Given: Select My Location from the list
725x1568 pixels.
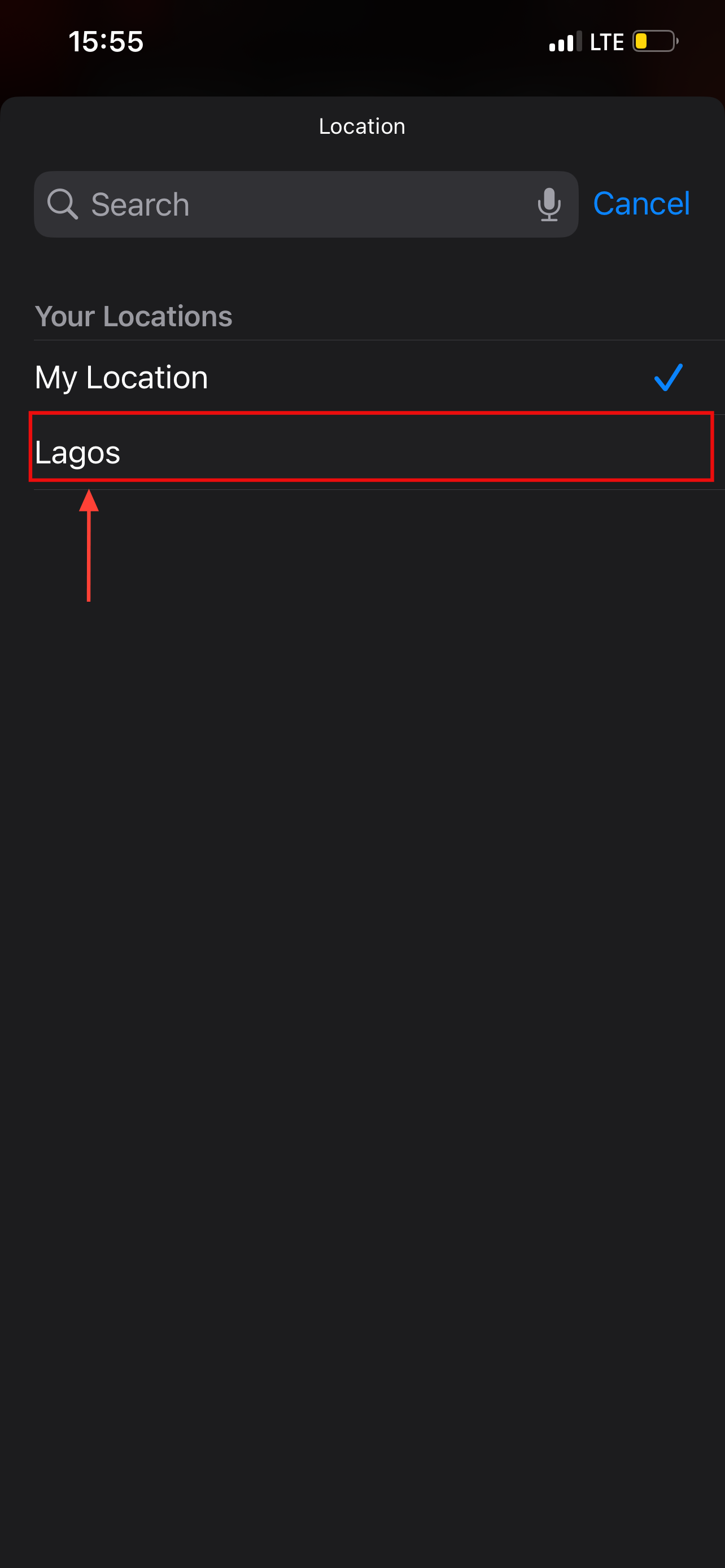Looking at the screenshot, I should [359, 378].
